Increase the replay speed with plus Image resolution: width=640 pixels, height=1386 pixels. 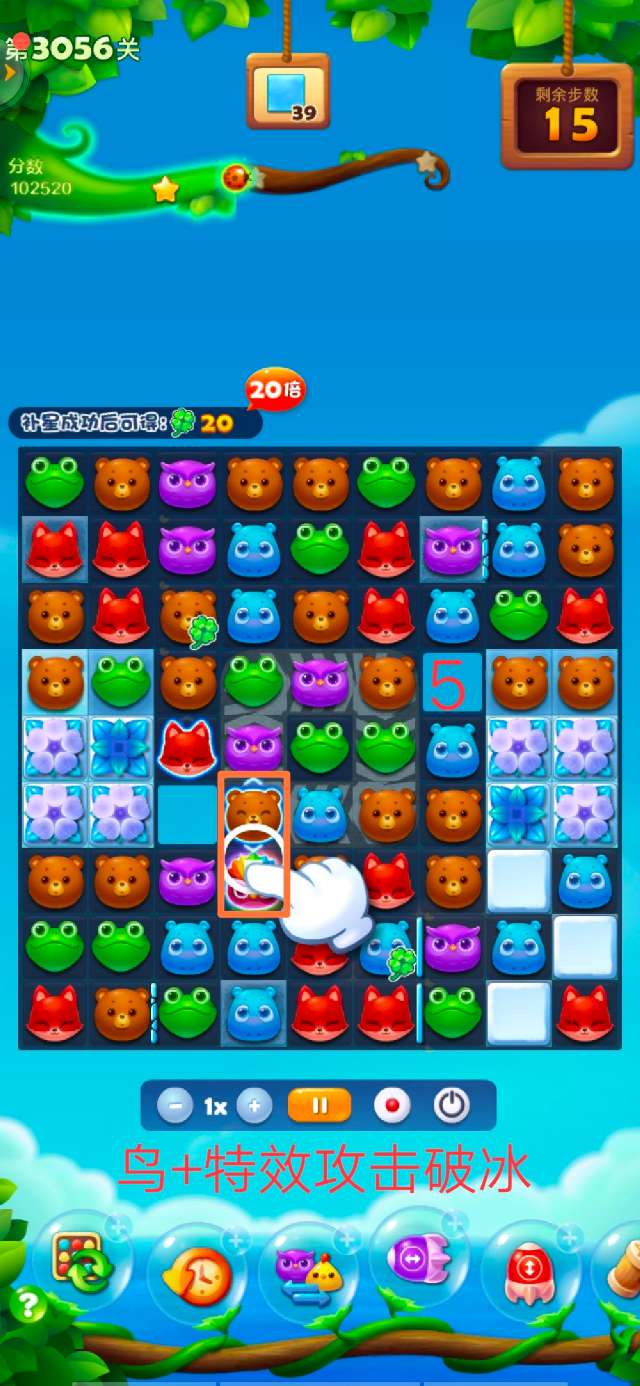point(254,1106)
